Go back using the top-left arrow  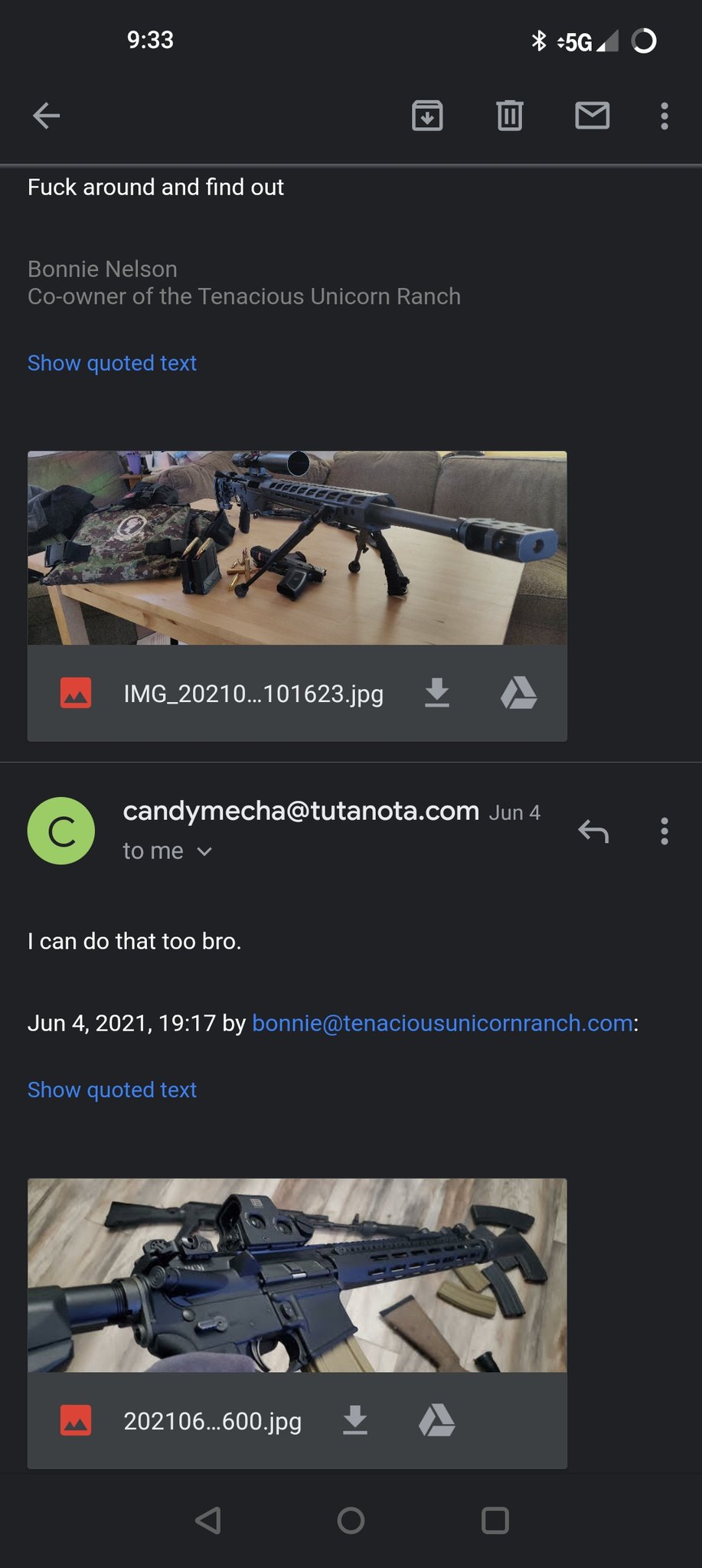pos(46,116)
